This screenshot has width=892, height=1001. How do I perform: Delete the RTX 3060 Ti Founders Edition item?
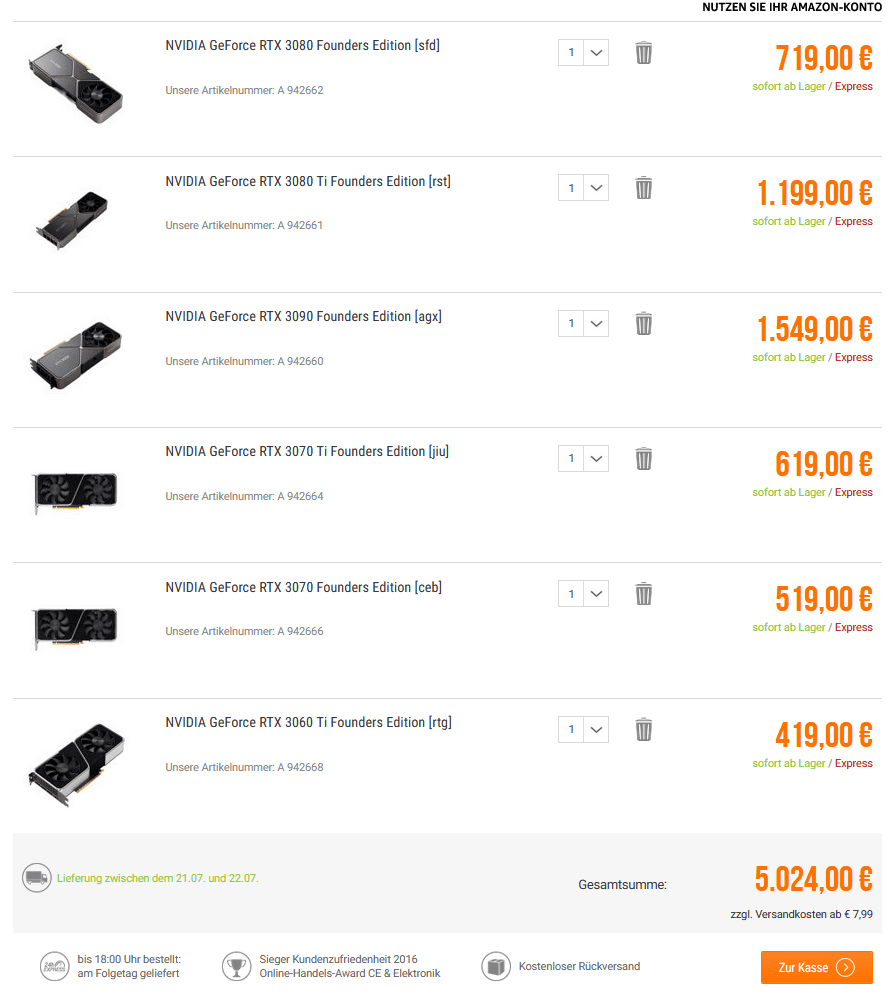point(644,730)
